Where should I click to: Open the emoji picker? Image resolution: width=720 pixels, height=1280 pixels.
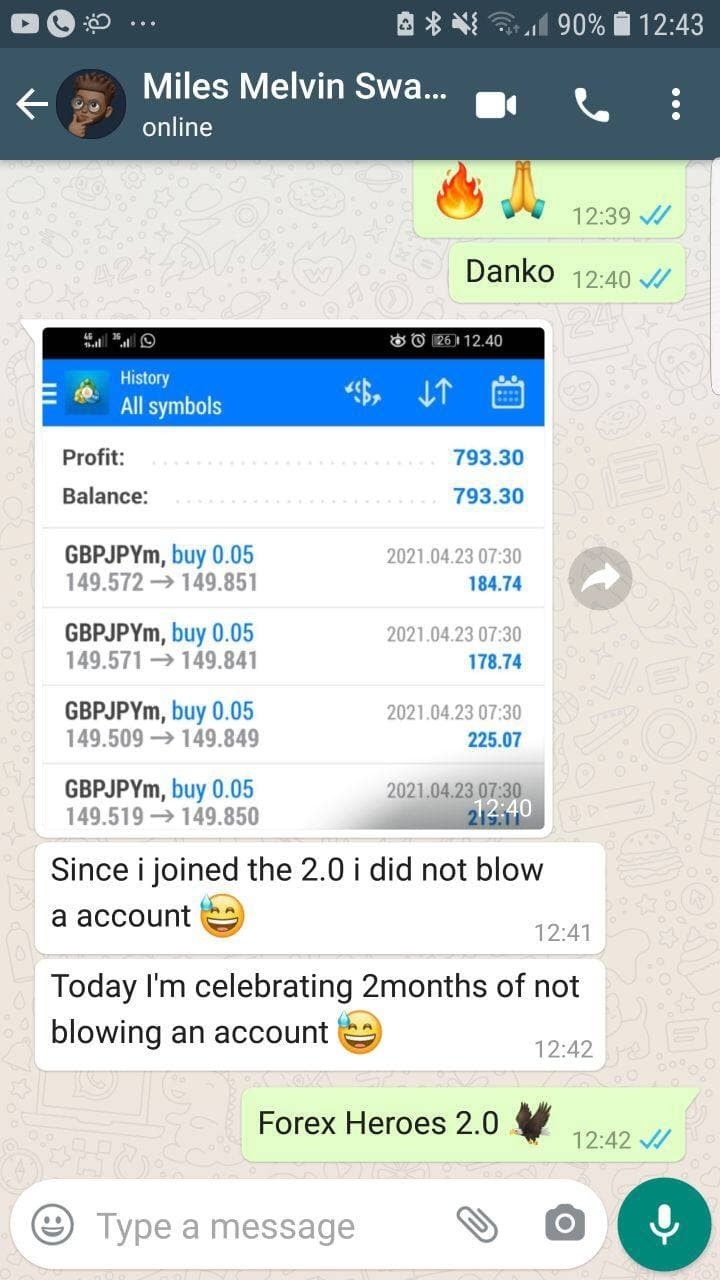[52, 1224]
